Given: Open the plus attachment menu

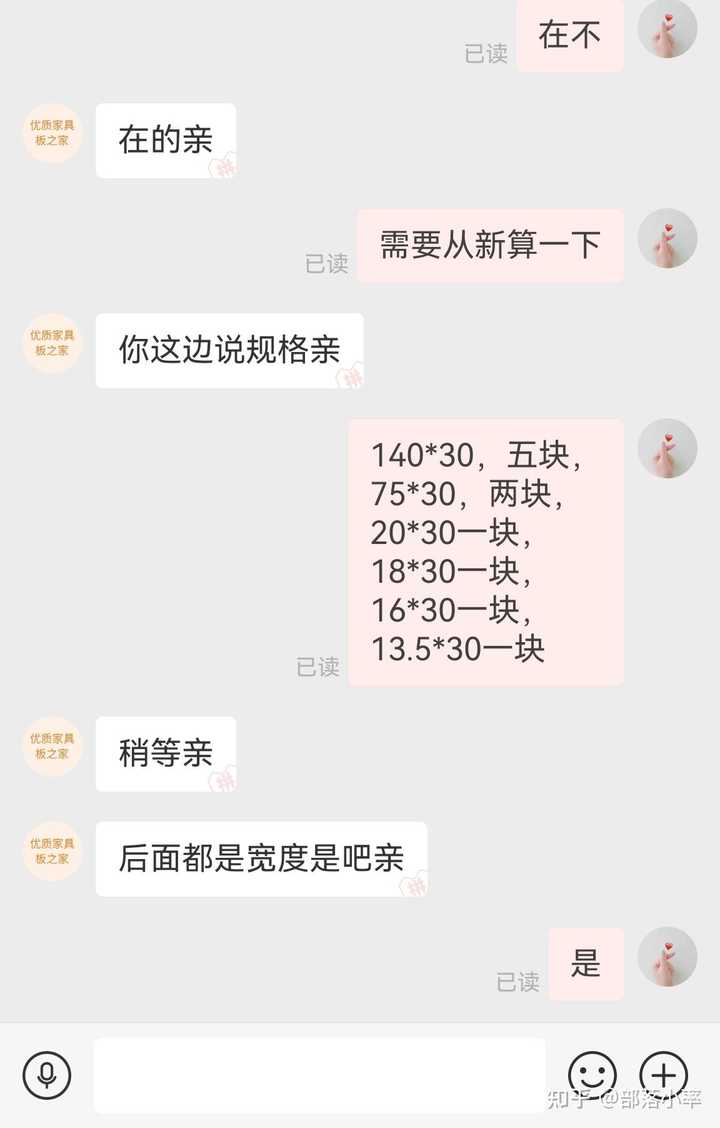Looking at the screenshot, I should (664, 1075).
